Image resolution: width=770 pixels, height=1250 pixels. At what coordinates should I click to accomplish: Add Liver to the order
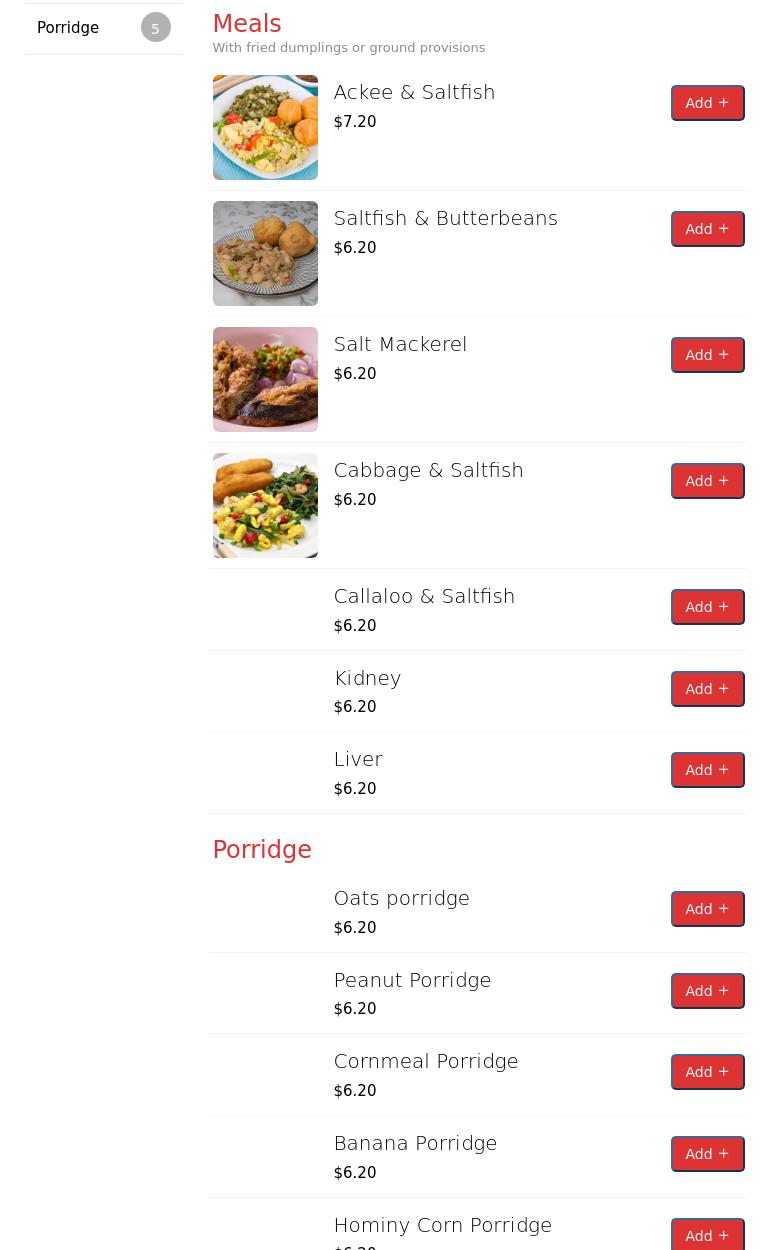(707, 770)
